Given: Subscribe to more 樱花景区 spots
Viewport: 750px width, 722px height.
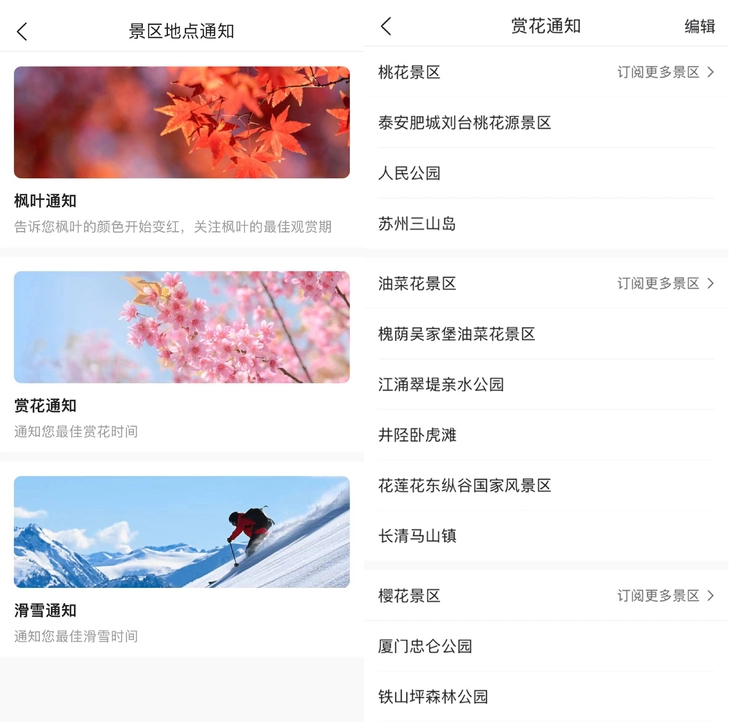Looking at the screenshot, I should click(x=665, y=595).
